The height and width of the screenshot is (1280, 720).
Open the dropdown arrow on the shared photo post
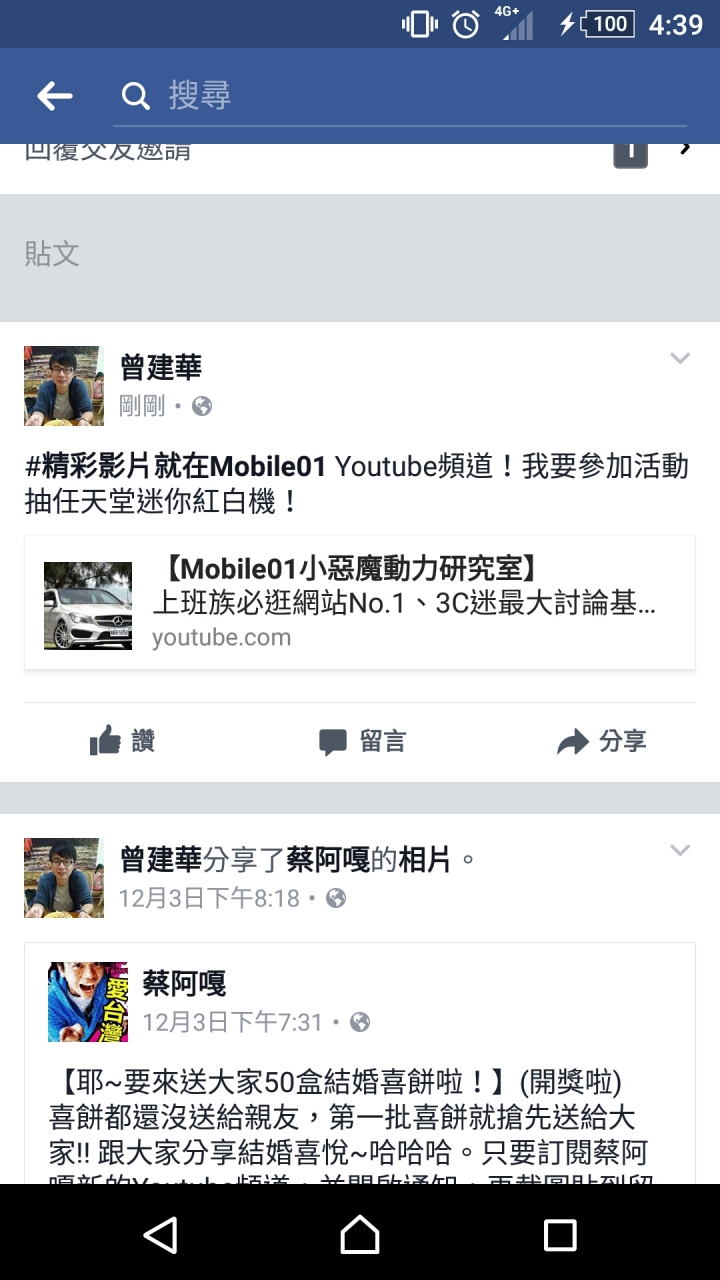coord(680,851)
